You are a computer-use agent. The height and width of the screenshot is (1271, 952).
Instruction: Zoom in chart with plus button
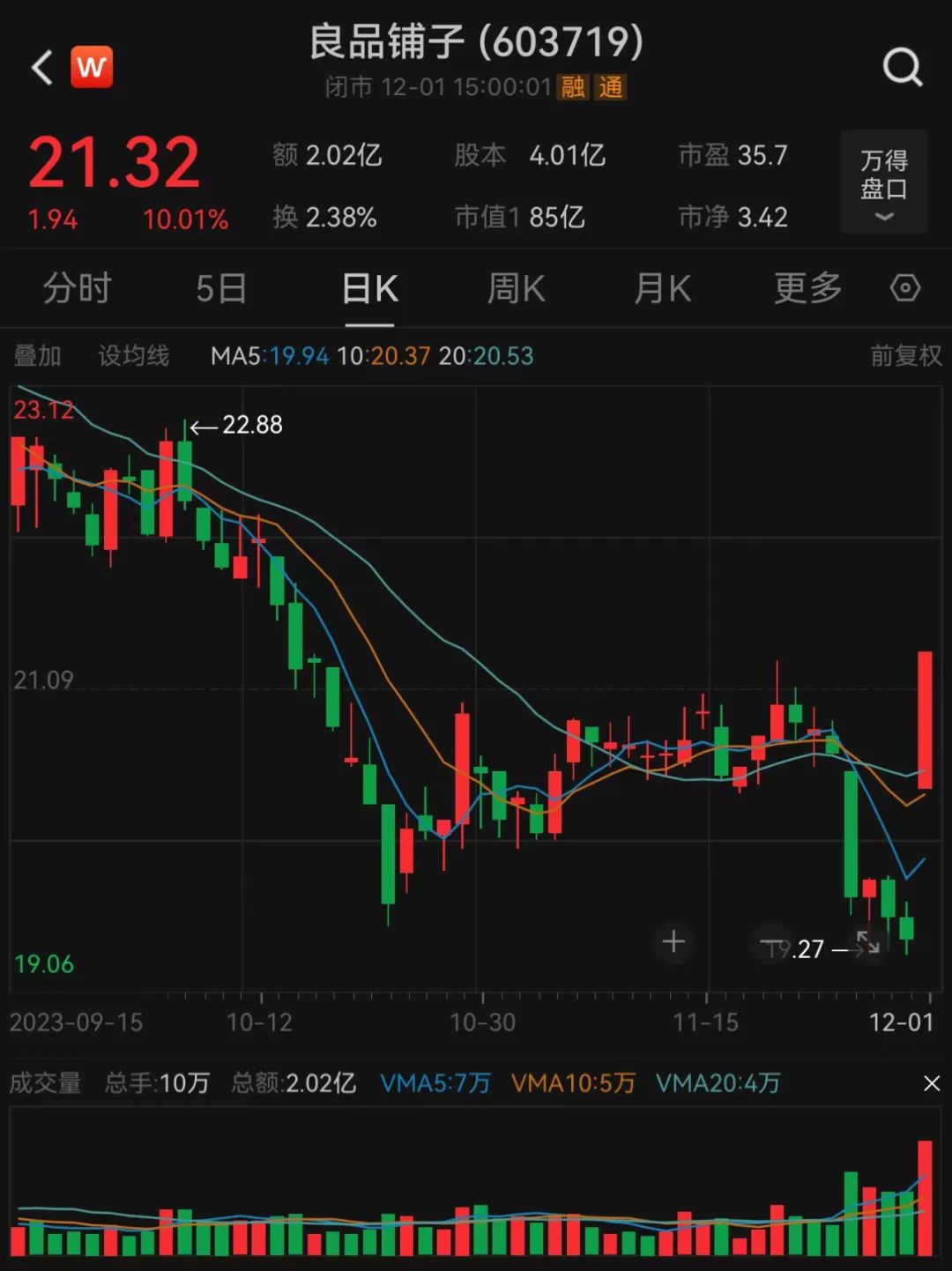coord(673,942)
